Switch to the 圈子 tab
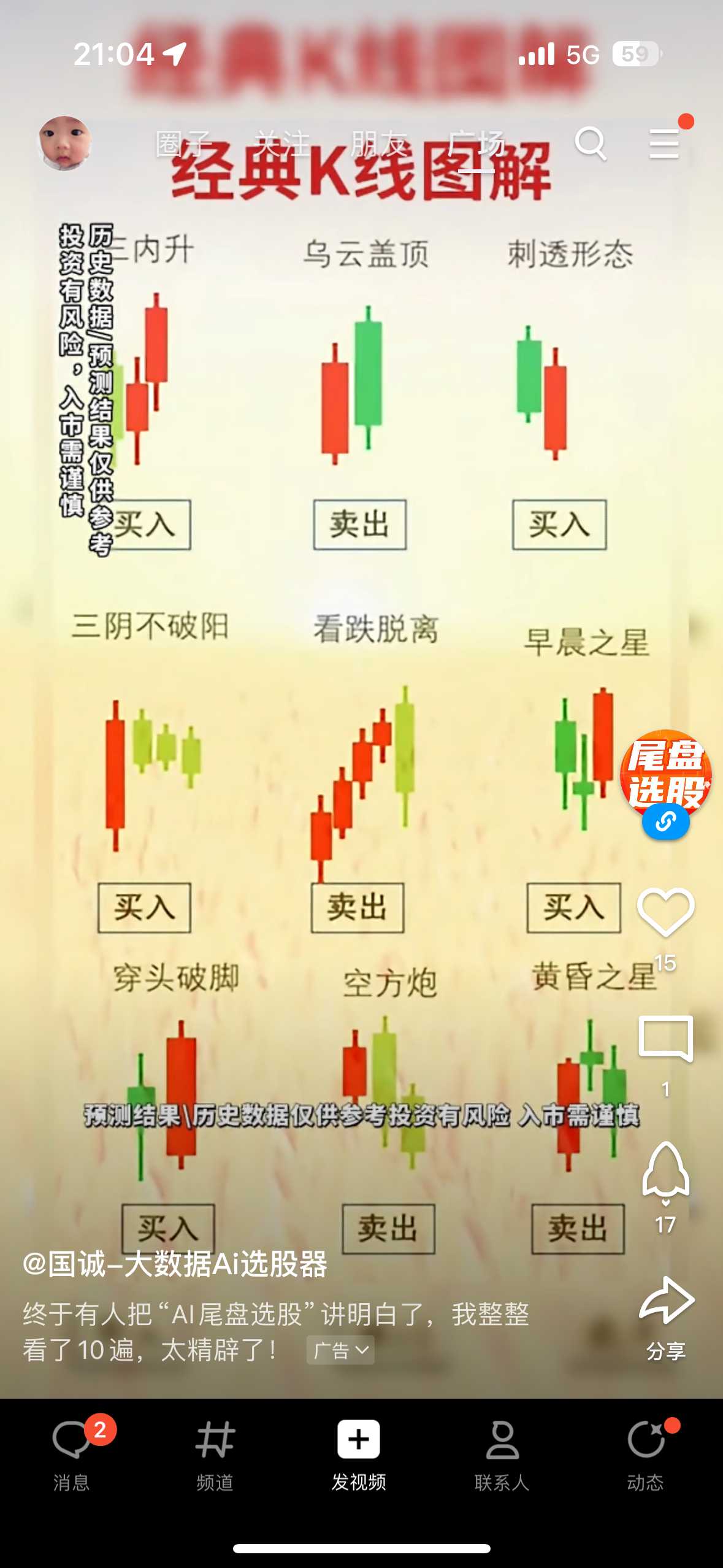The height and width of the screenshot is (1568, 723). click(183, 144)
